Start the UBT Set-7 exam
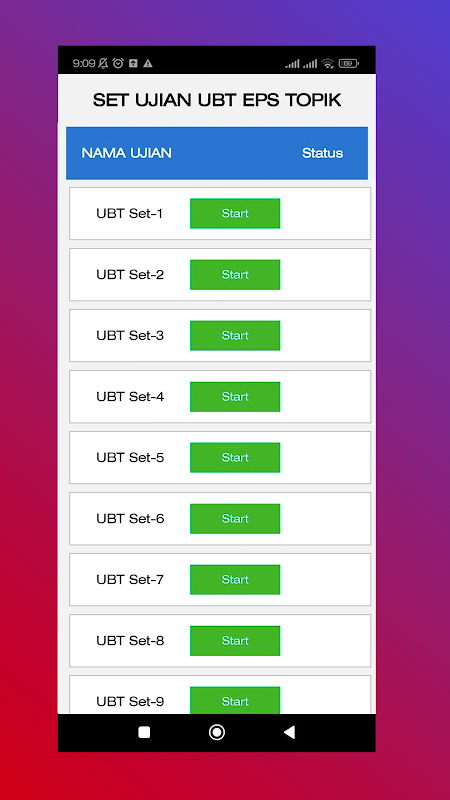Screen dimensions: 450x800 pyautogui.click(x=235, y=580)
